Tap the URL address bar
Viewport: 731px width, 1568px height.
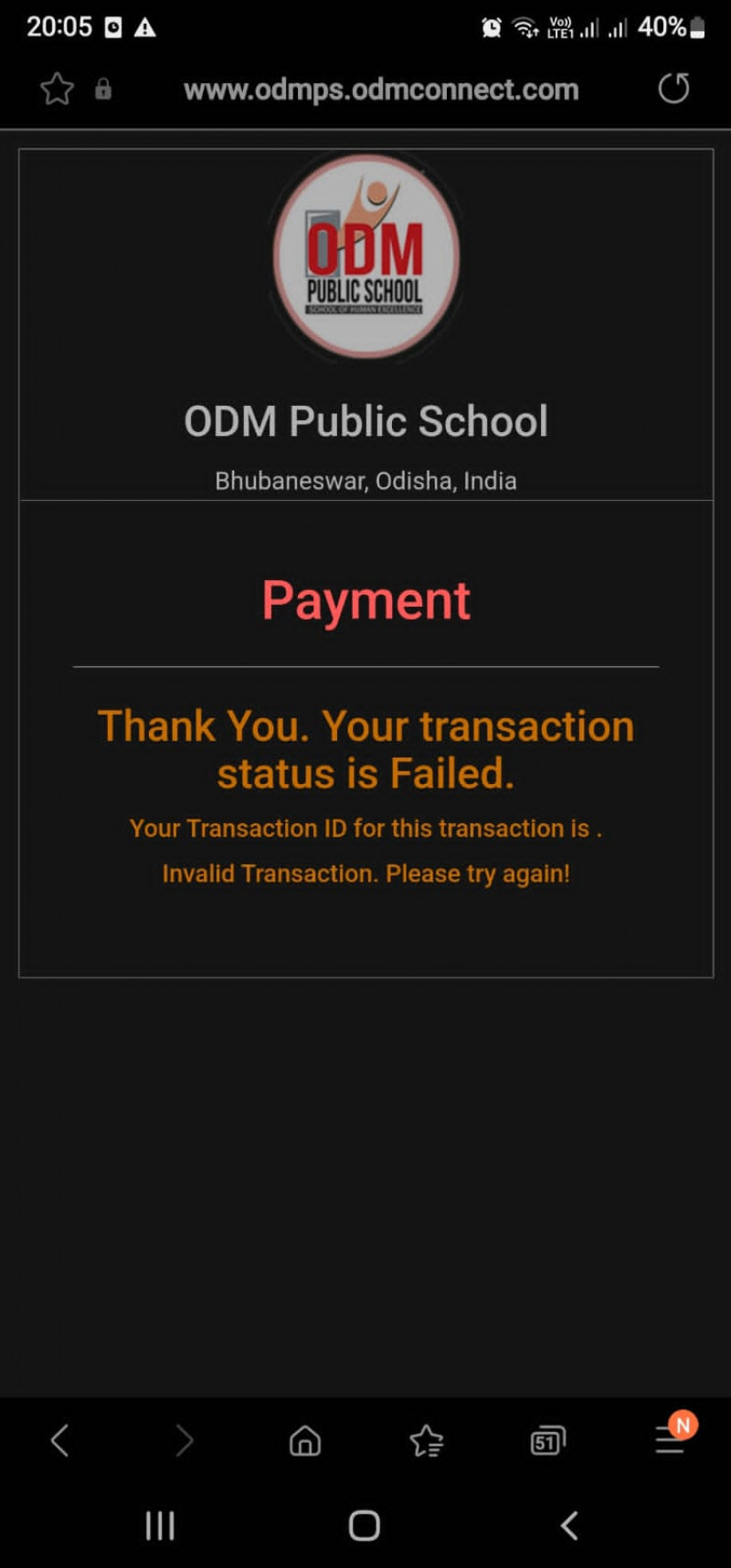(x=381, y=90)
